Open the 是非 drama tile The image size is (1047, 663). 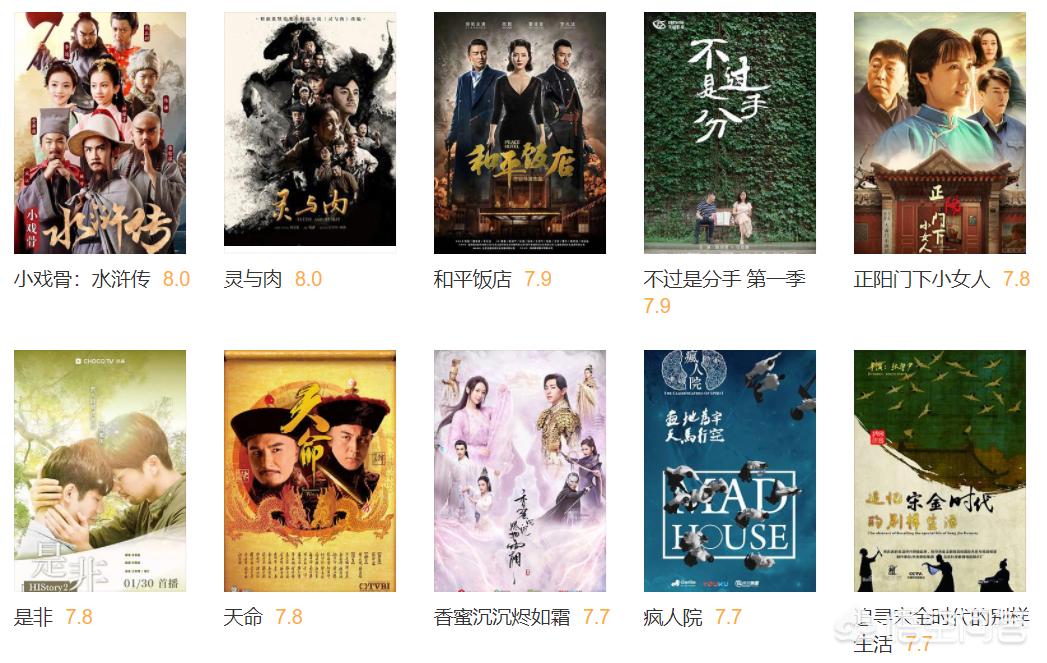point(100,471)
